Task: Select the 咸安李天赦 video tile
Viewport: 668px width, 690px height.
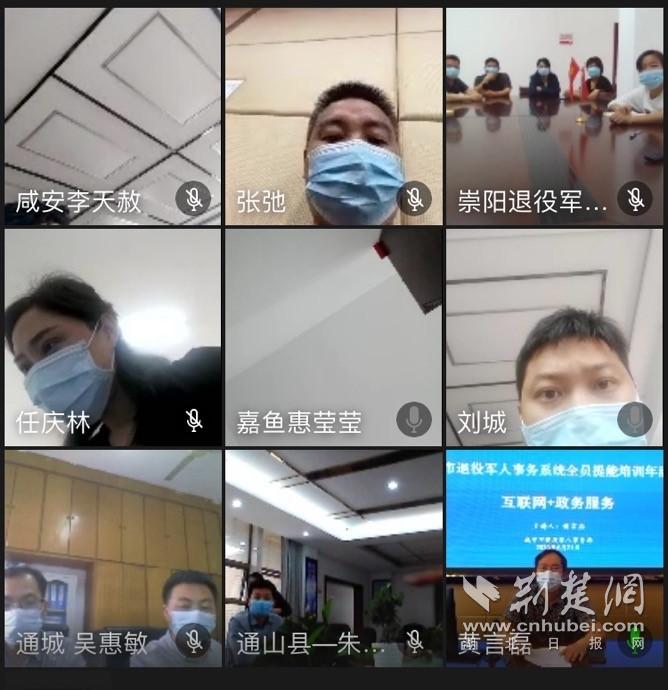Action: pos(112,115)
